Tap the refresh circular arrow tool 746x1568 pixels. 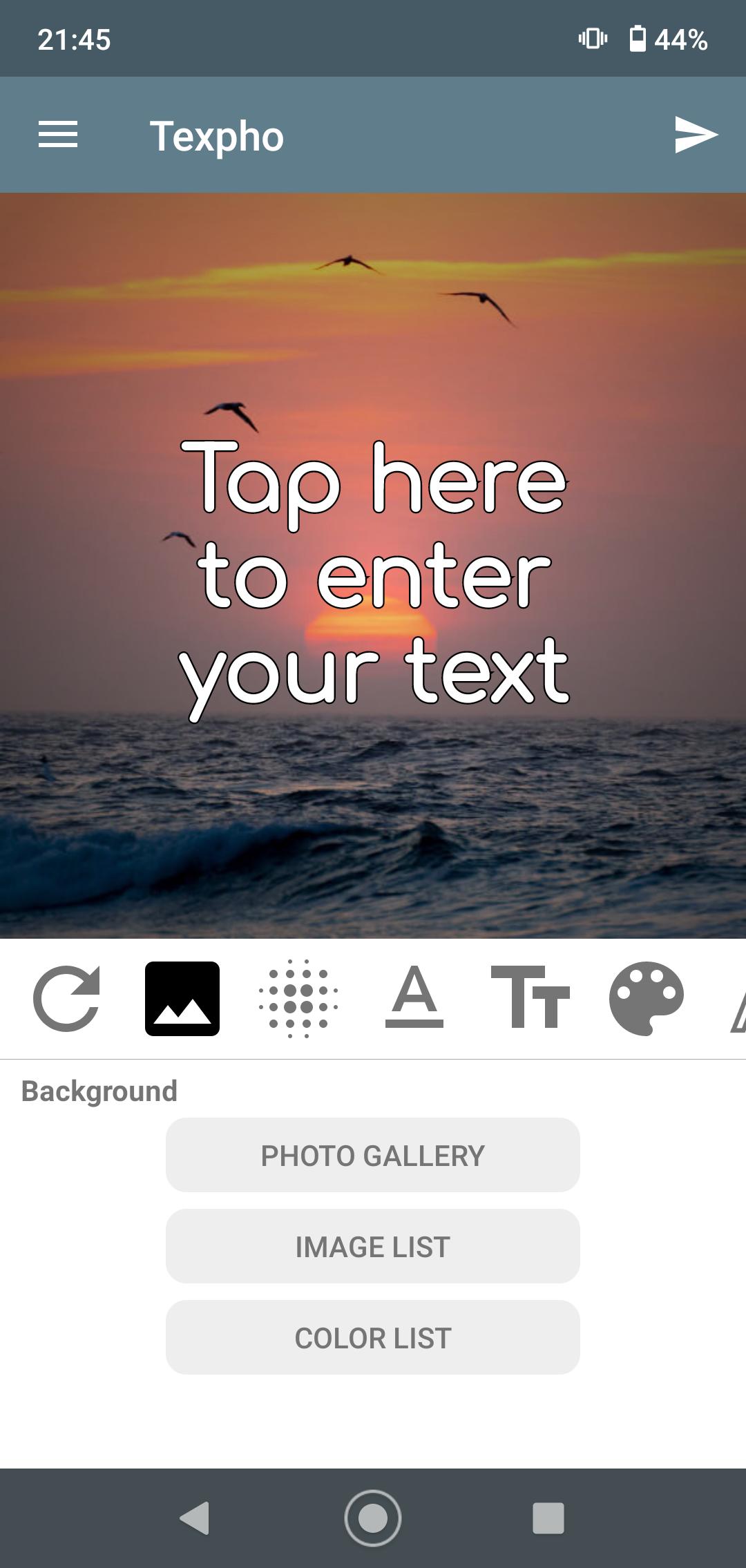click(x=67, y=998)
